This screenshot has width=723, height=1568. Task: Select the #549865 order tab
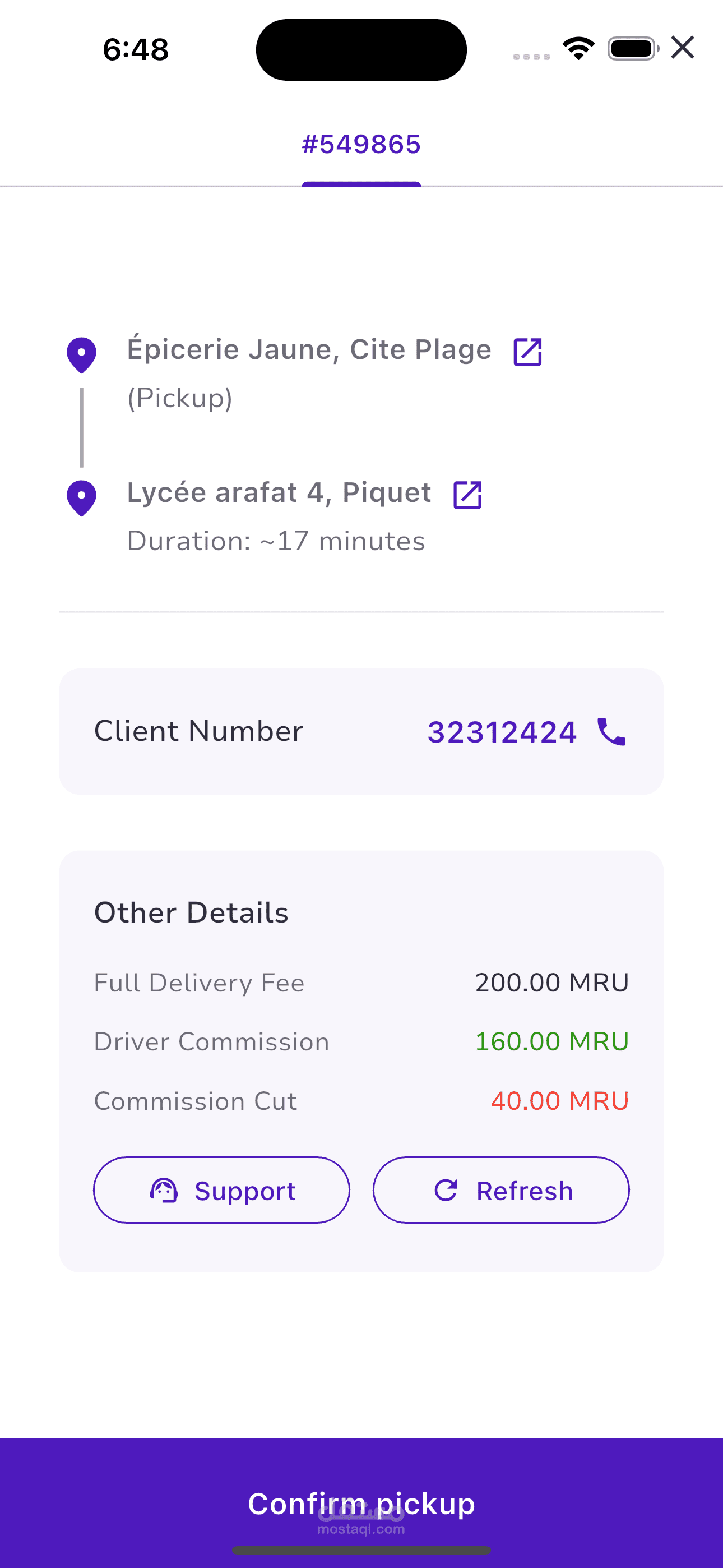[361, 145]
